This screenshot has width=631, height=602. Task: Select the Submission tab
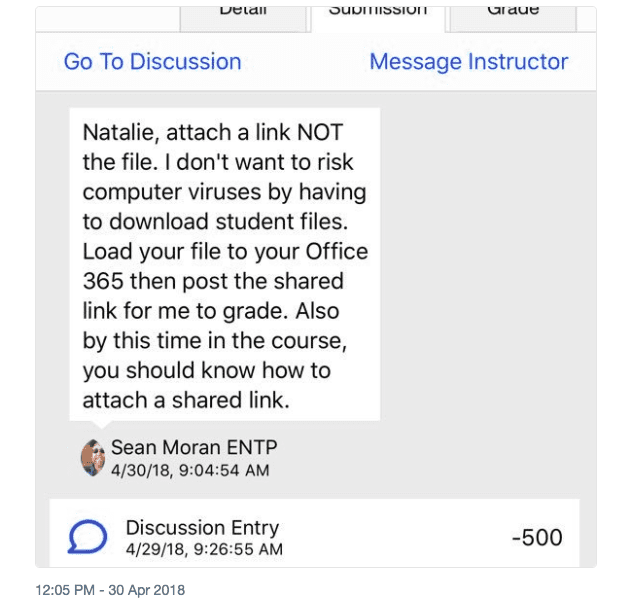[378, 12]
